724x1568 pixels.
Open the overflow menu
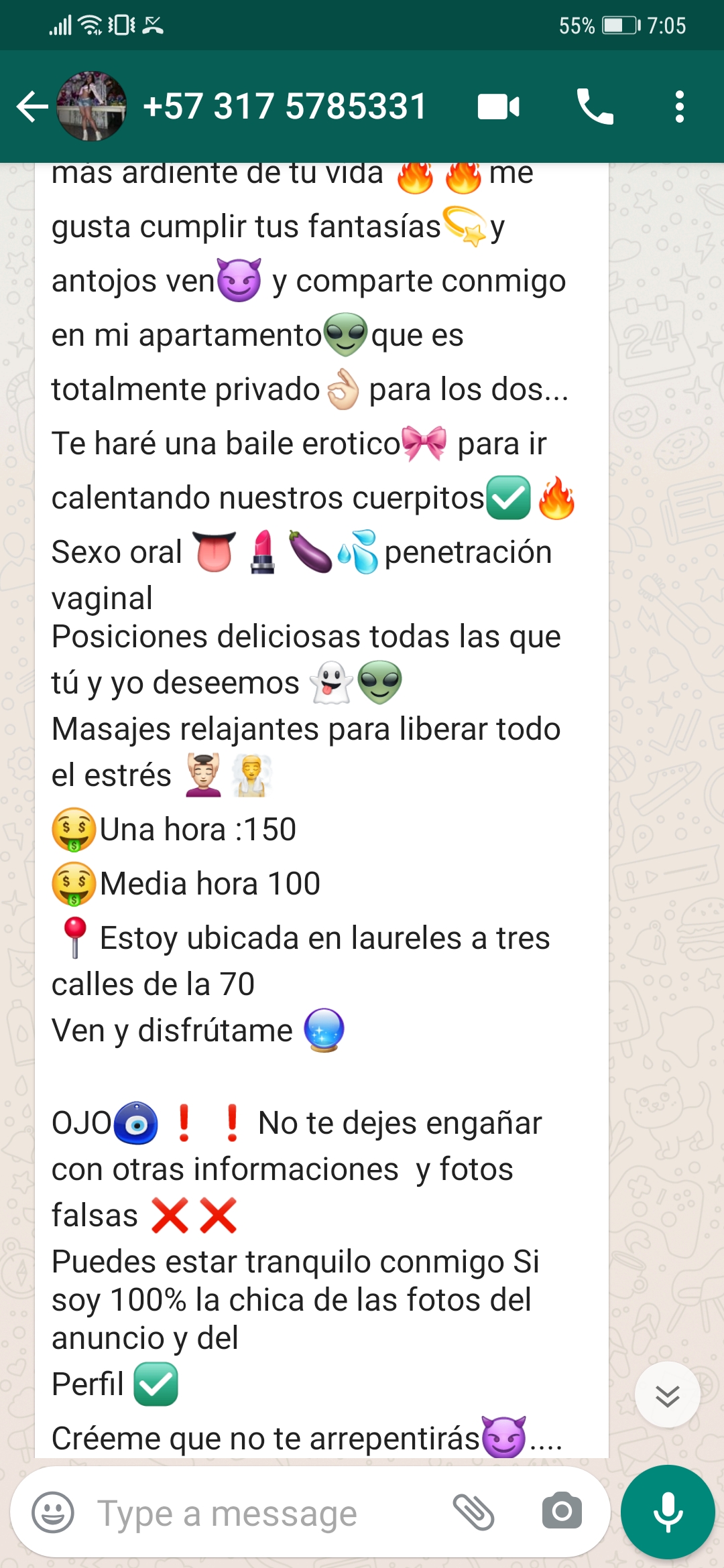(x=679, y=107)
